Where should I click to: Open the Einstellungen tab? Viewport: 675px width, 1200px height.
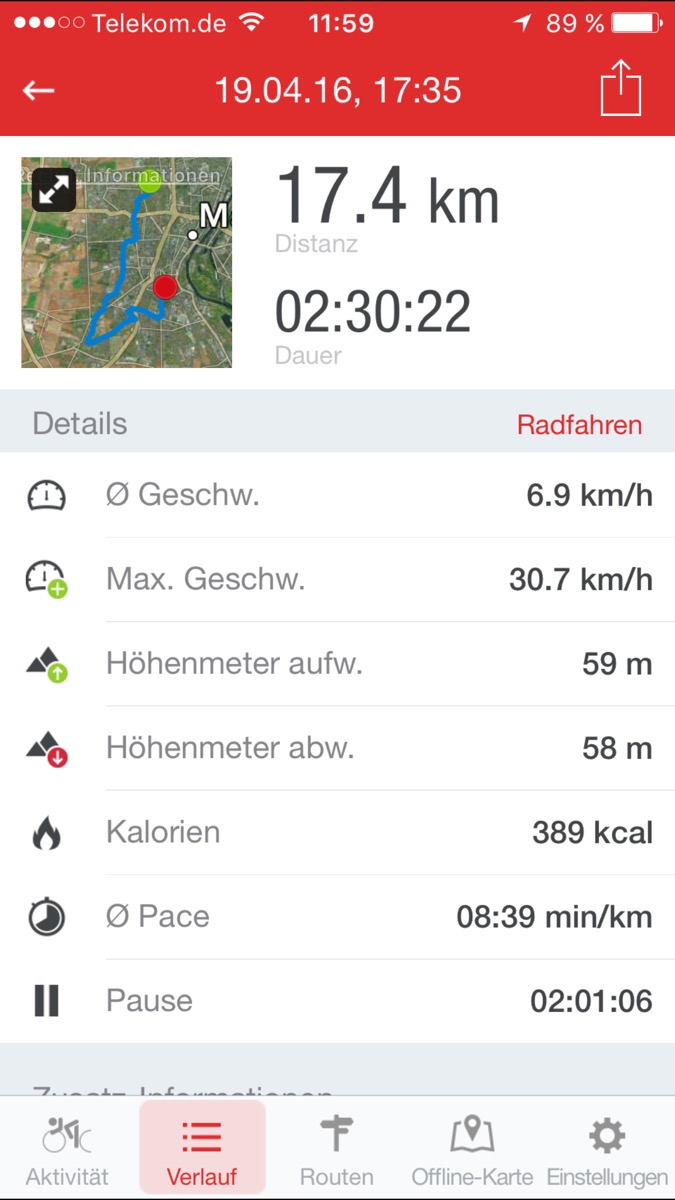[607, 1149]
